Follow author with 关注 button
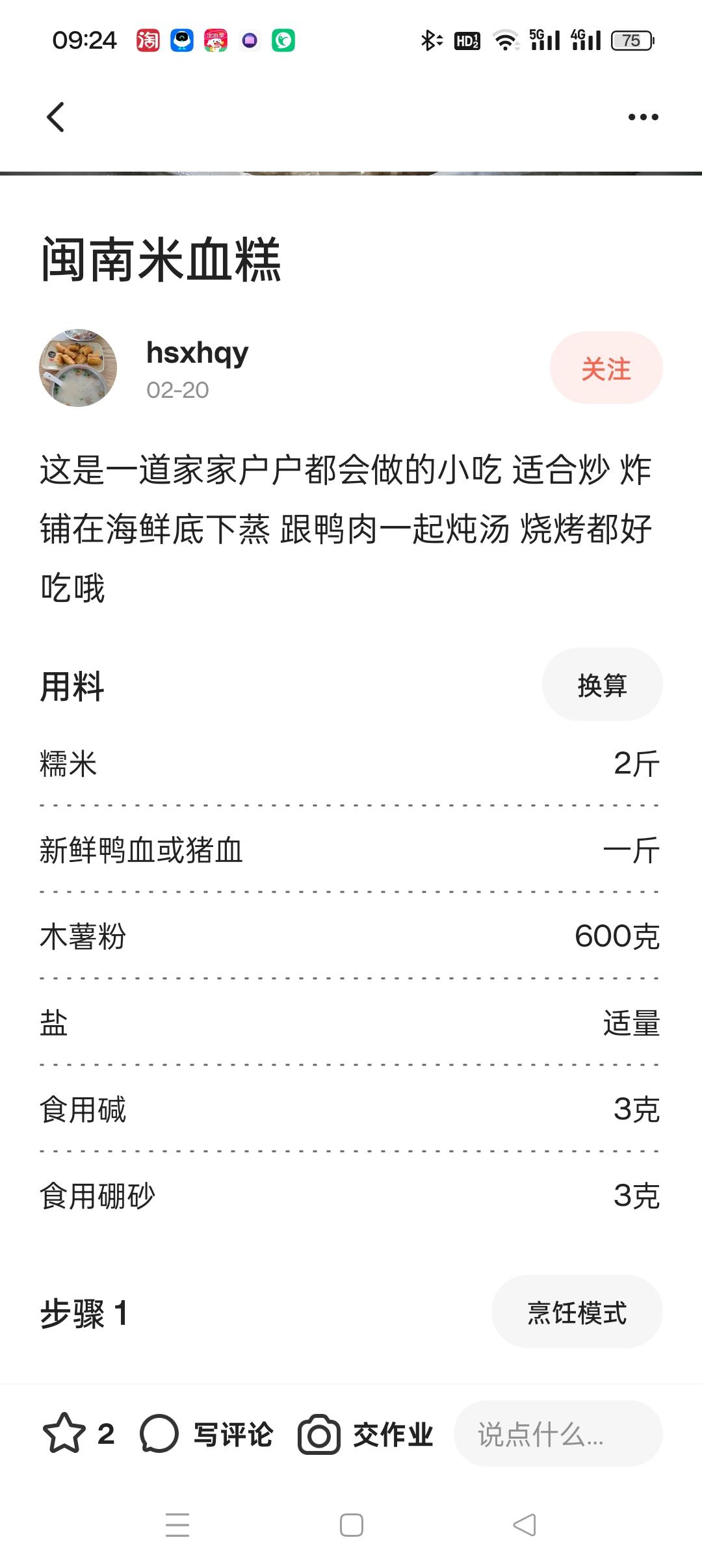 pos(606,368)
